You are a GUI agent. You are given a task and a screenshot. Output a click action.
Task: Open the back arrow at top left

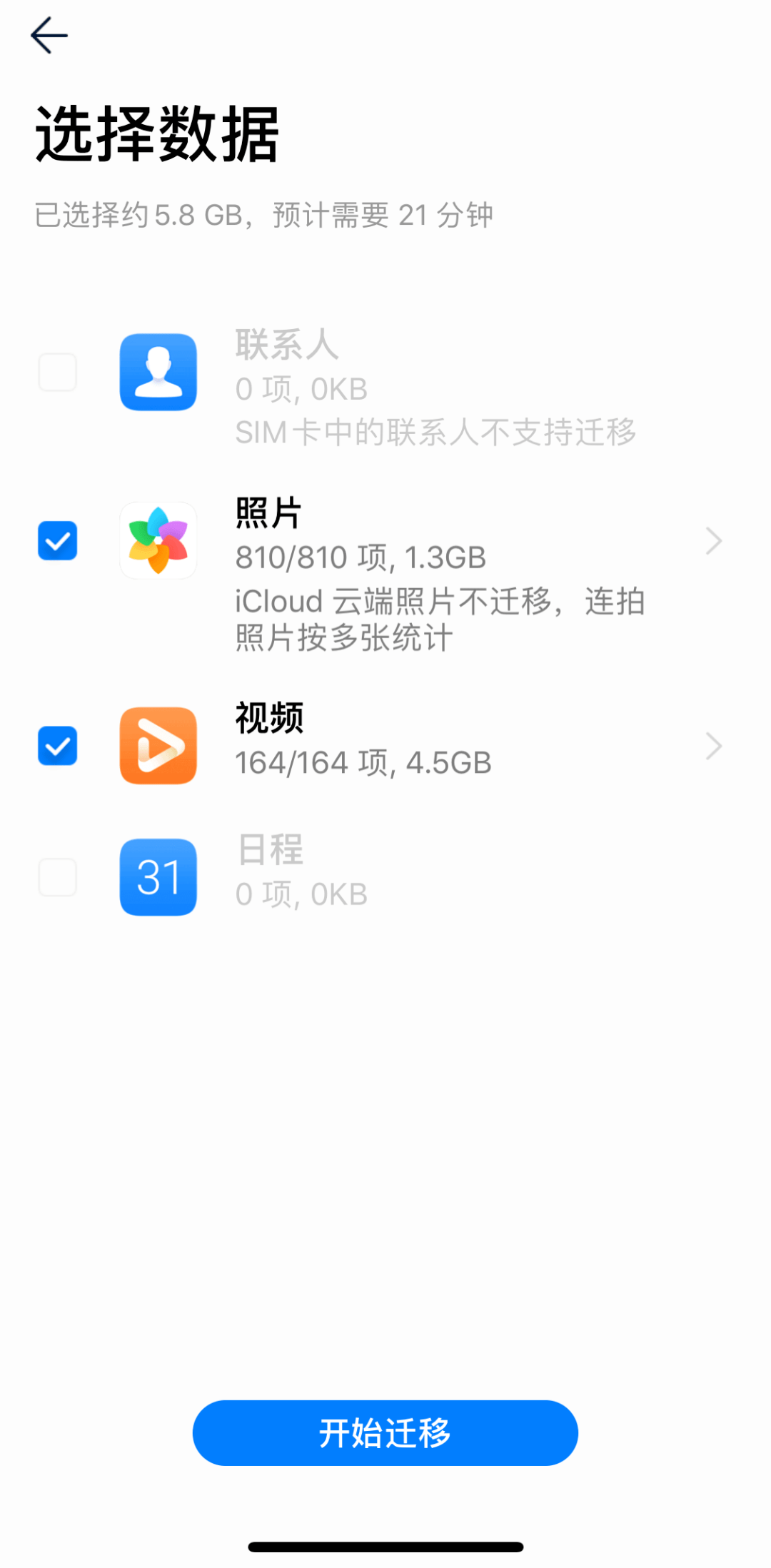(49, 34)
